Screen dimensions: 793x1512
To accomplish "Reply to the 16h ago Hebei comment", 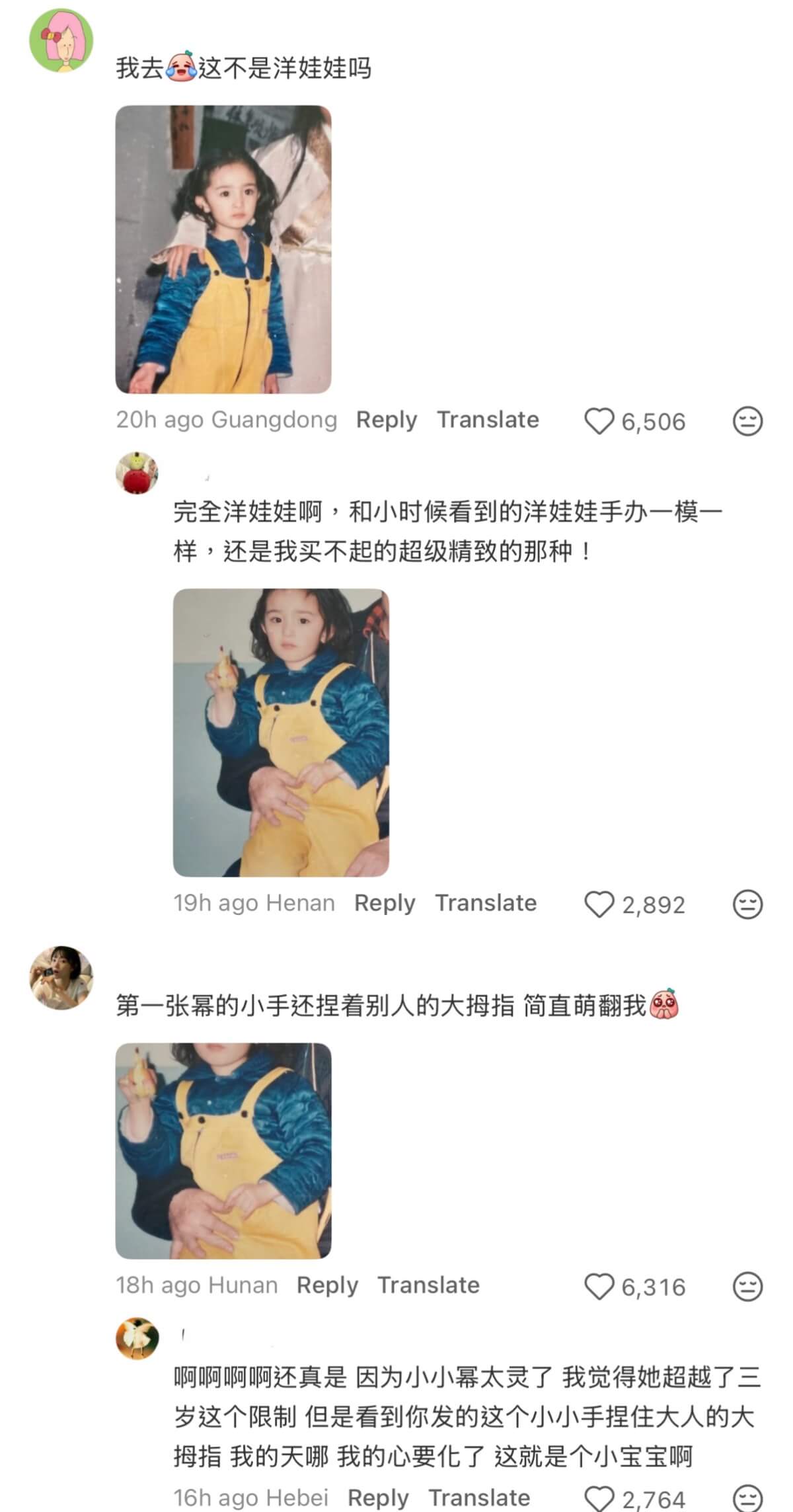I will pos(378,1497).
